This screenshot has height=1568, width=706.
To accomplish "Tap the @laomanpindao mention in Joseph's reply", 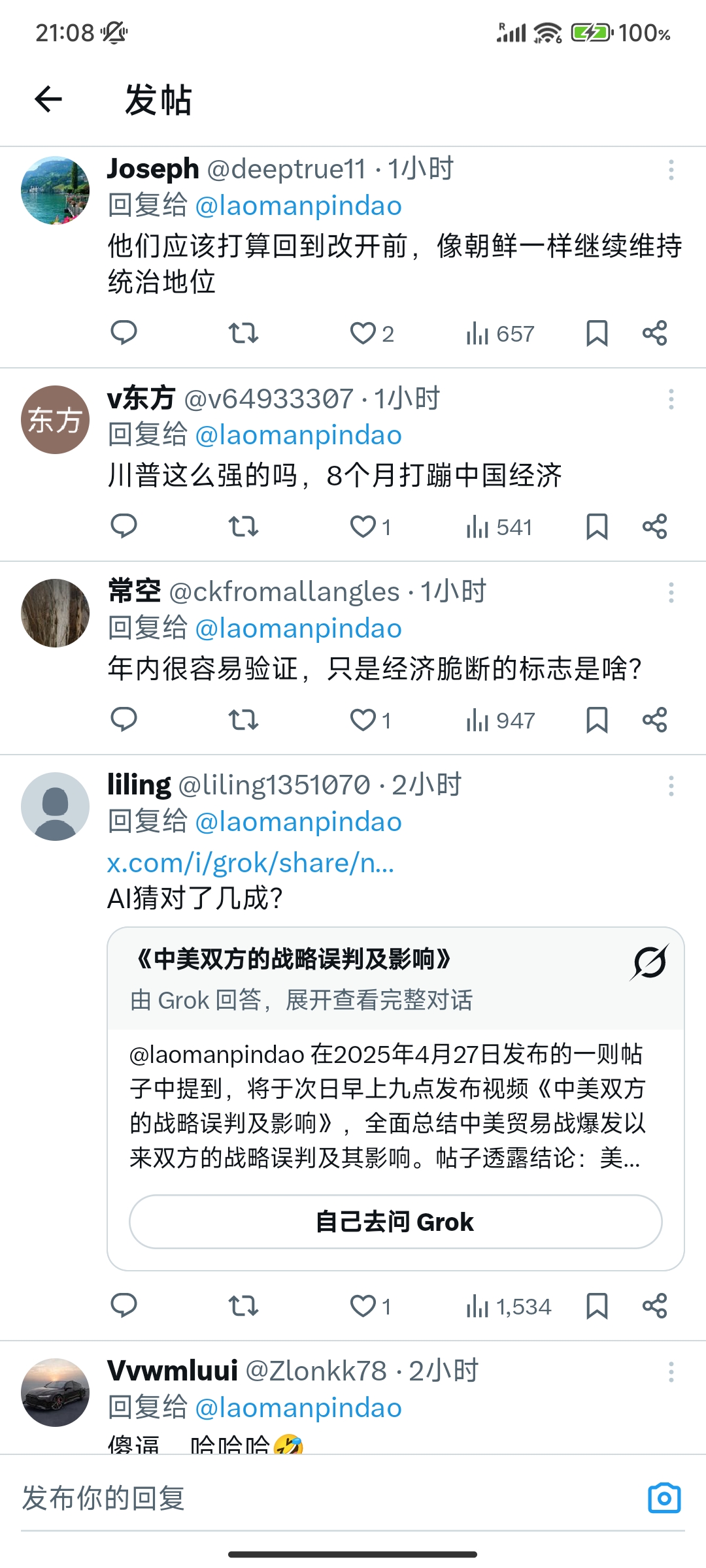I will (x=299, y=206).
